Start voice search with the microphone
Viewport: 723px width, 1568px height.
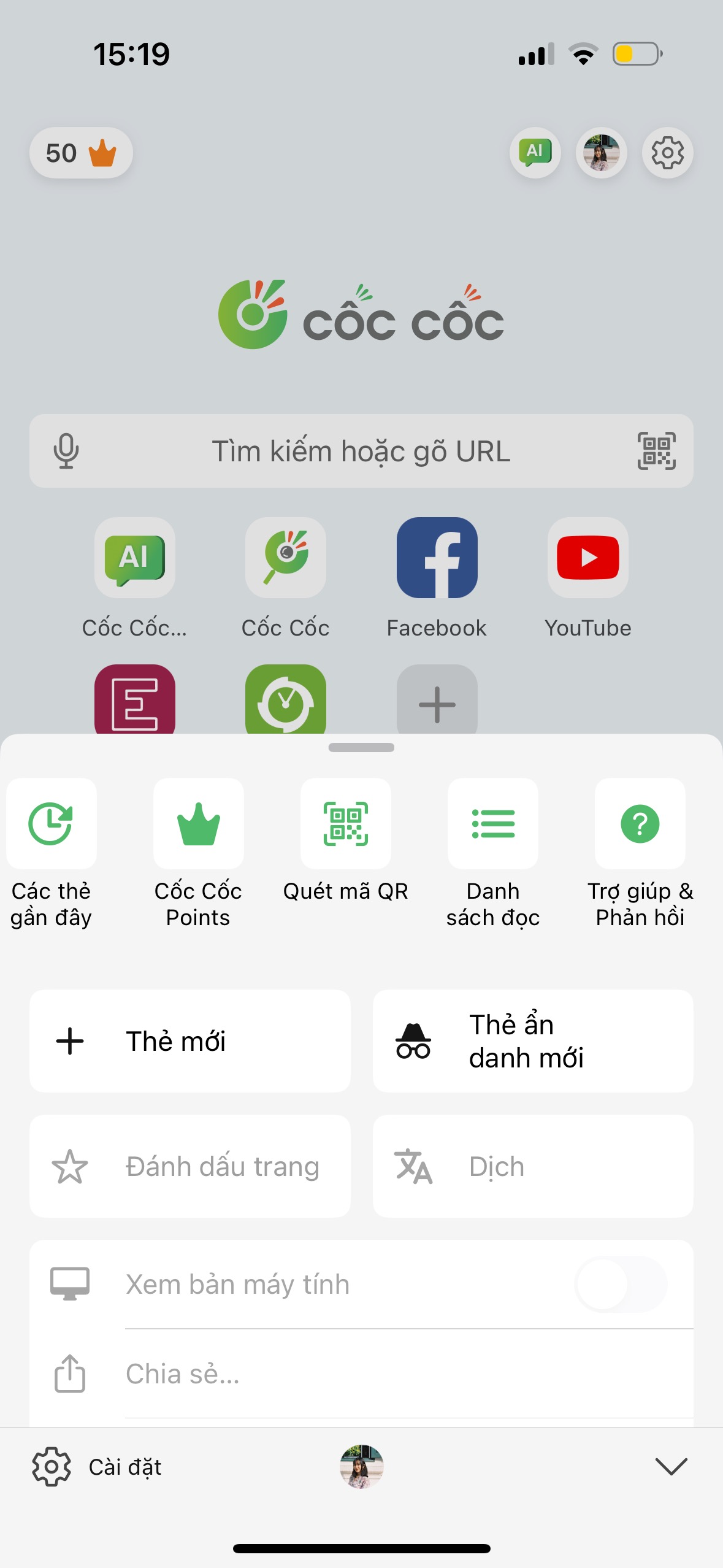(x=66, y=451)
